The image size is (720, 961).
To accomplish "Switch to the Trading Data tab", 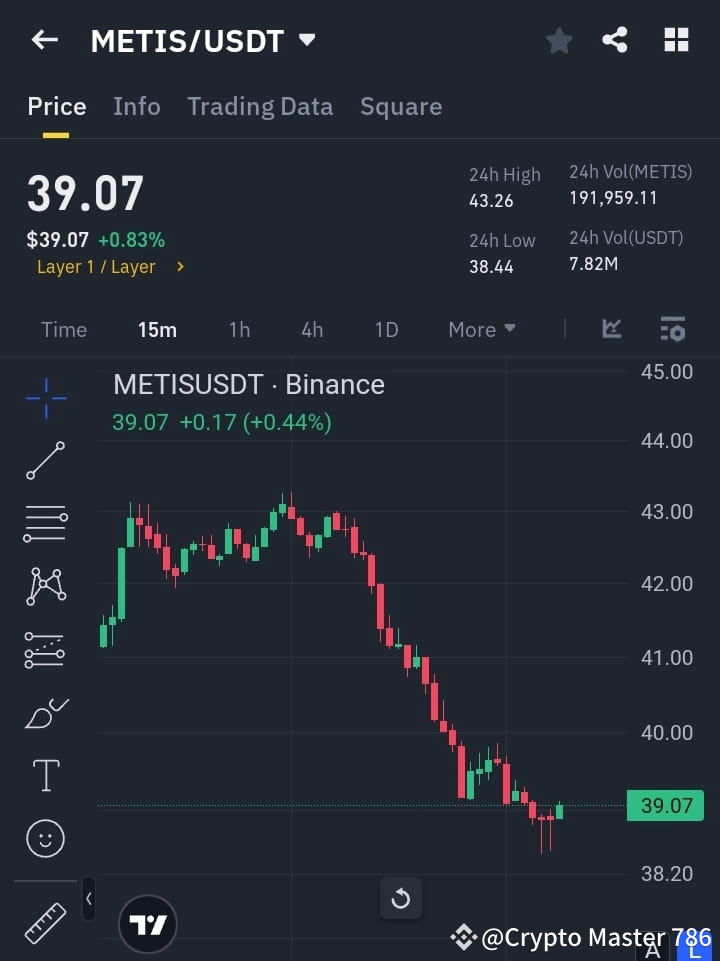I will point(260,106).
